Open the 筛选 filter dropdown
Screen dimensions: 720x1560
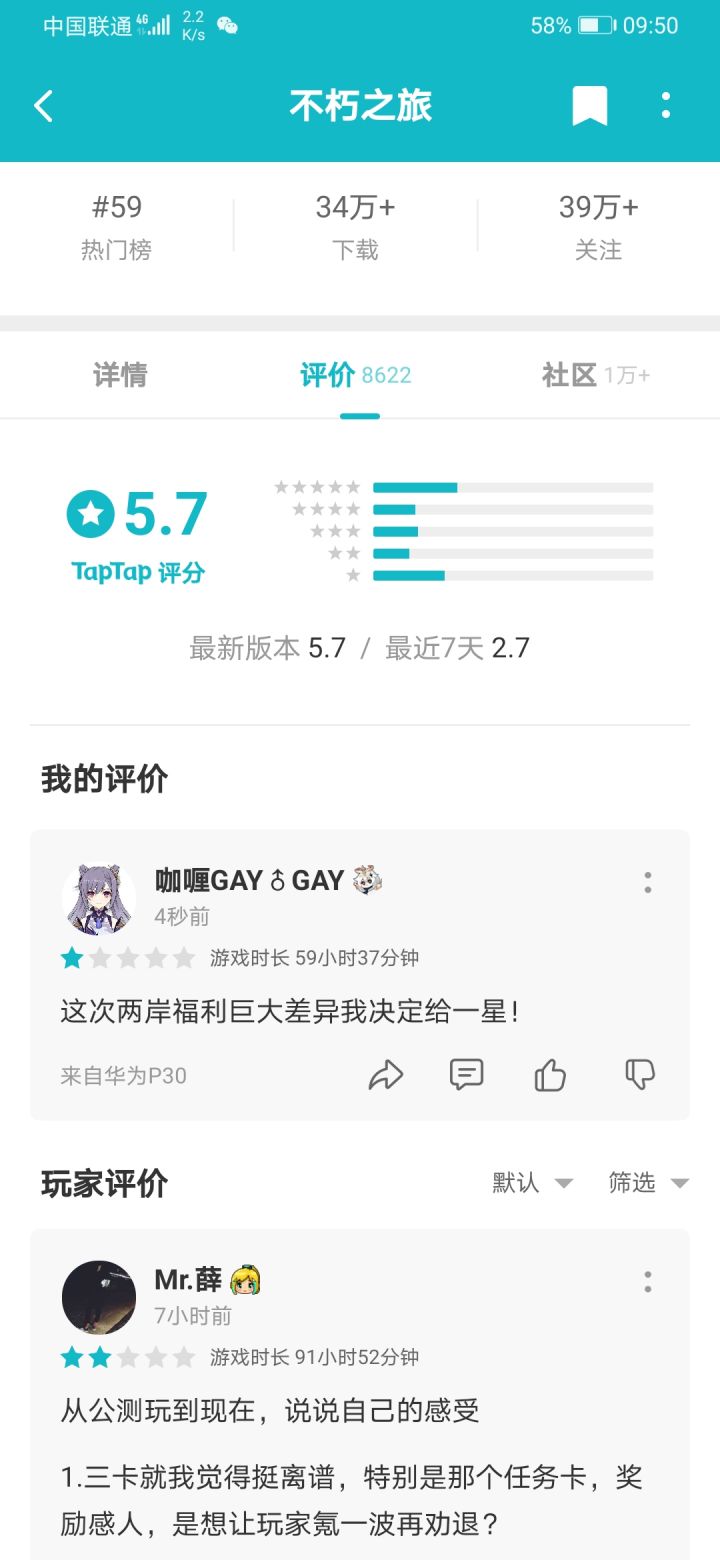click(x=648, y=1183)
